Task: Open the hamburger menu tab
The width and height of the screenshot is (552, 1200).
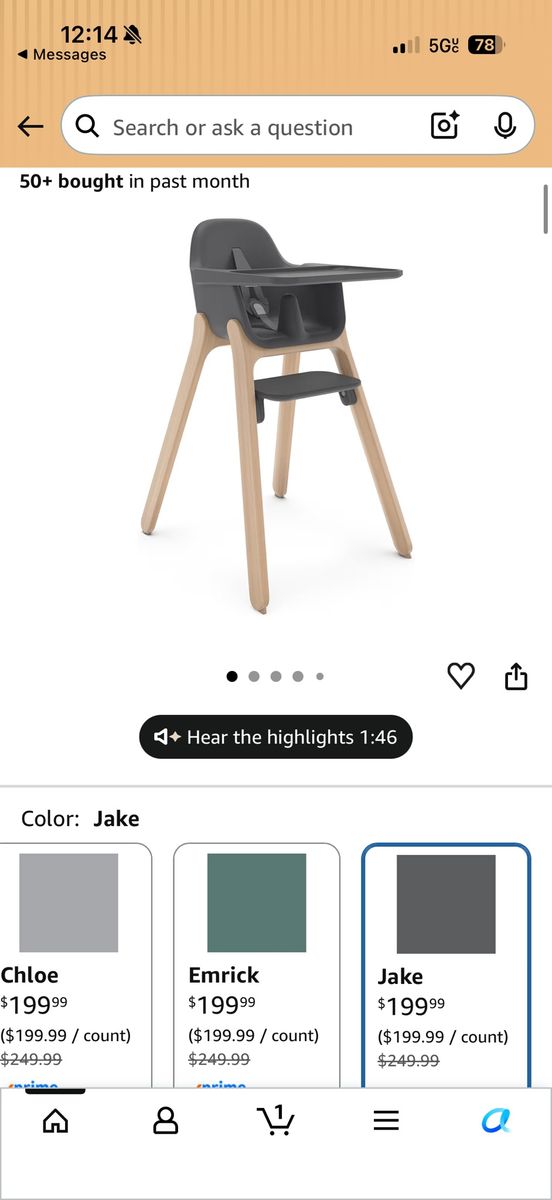Action: (386, 1121)
